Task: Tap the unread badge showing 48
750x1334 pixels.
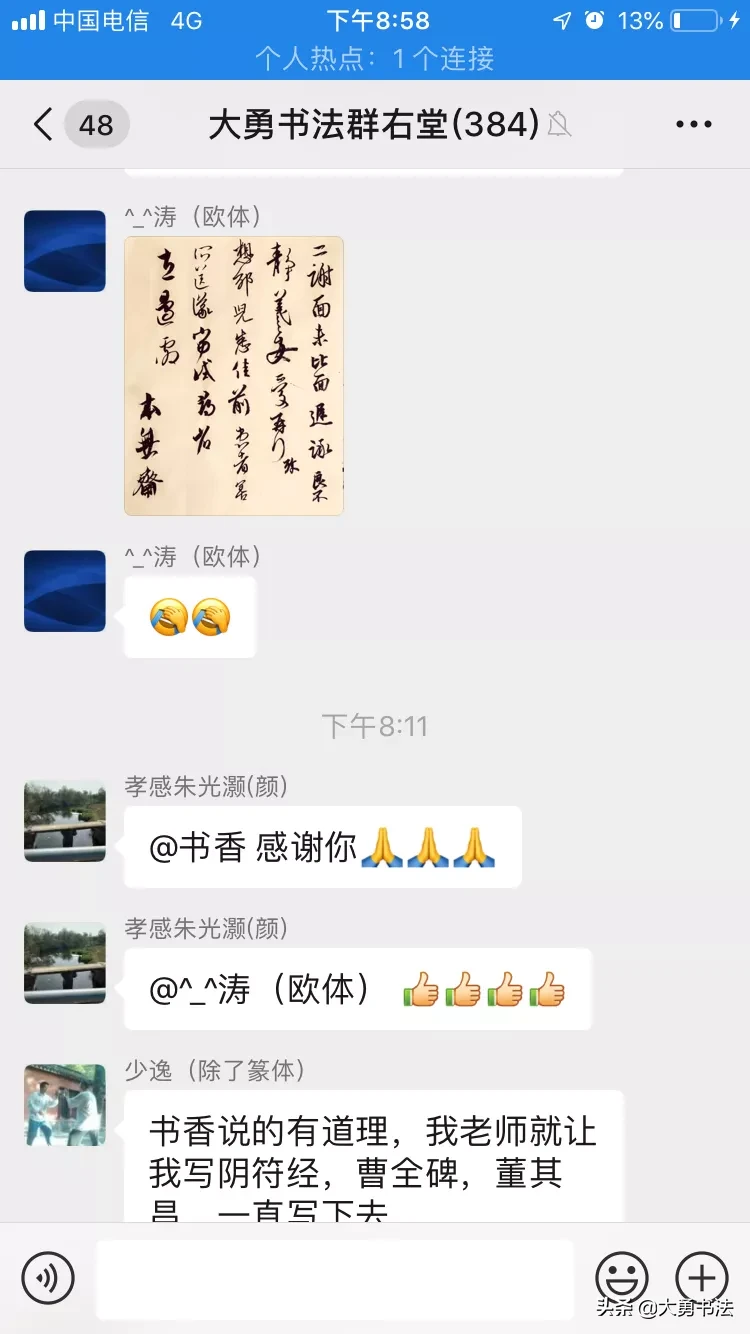Action: point(95,124)
